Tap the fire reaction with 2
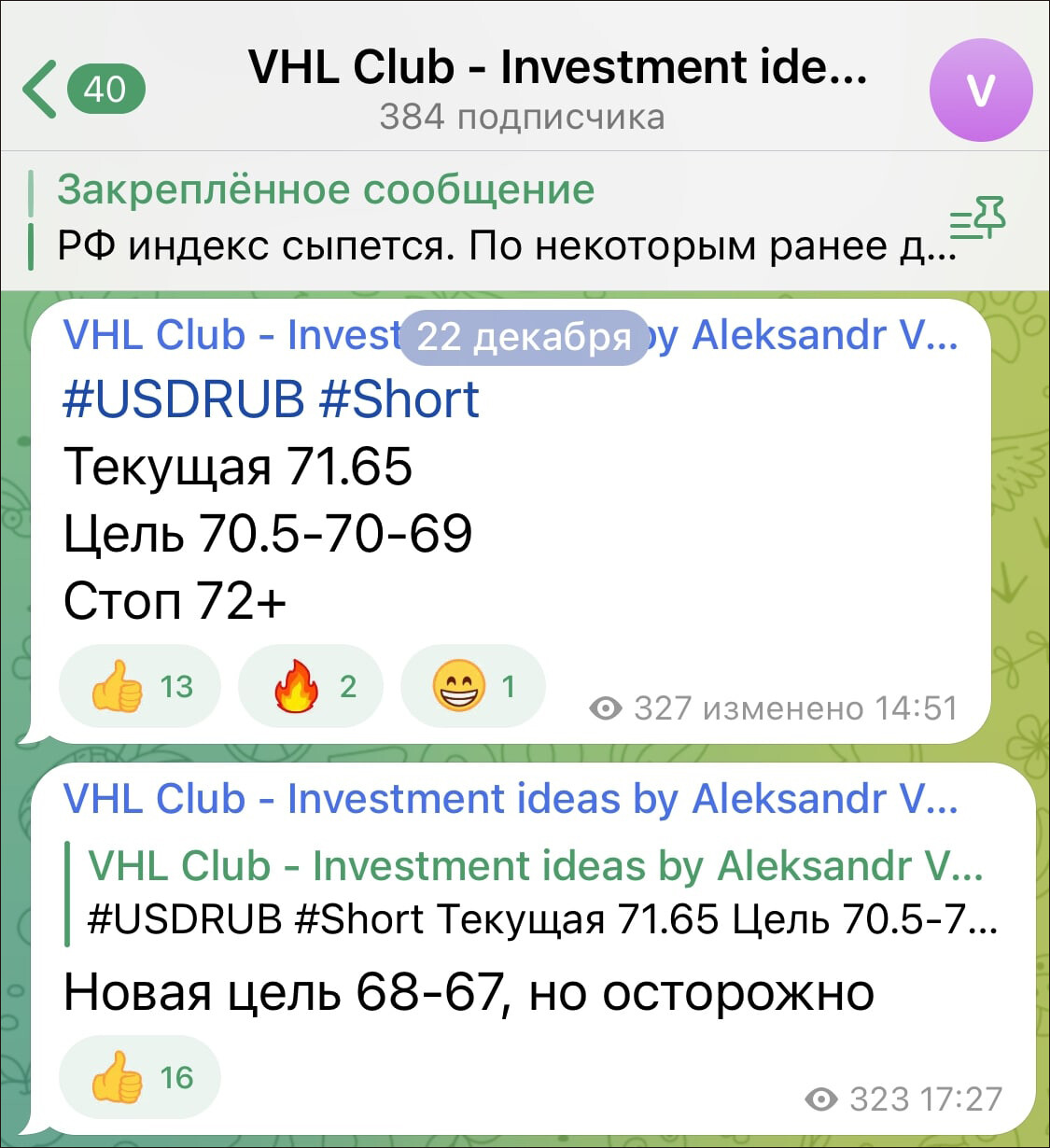 [x=311, y=687]
